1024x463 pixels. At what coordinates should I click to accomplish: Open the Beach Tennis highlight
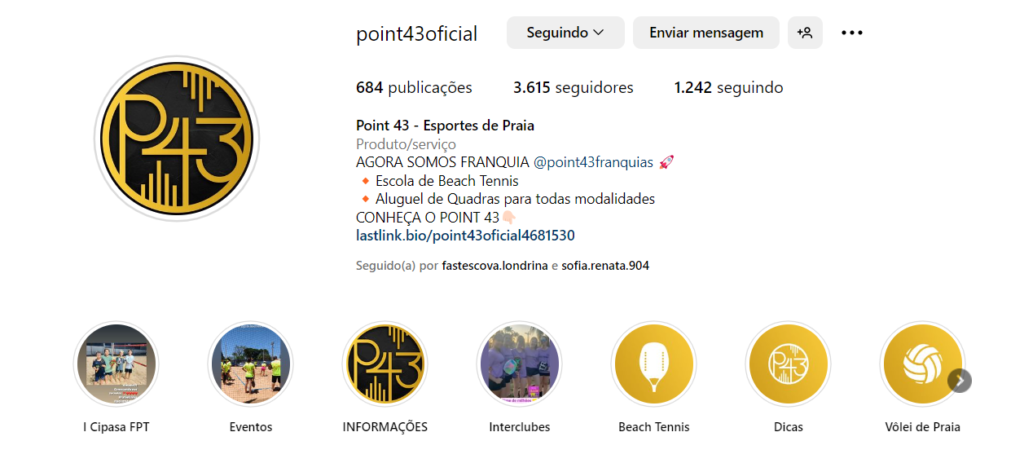click(x=653, y=365)
